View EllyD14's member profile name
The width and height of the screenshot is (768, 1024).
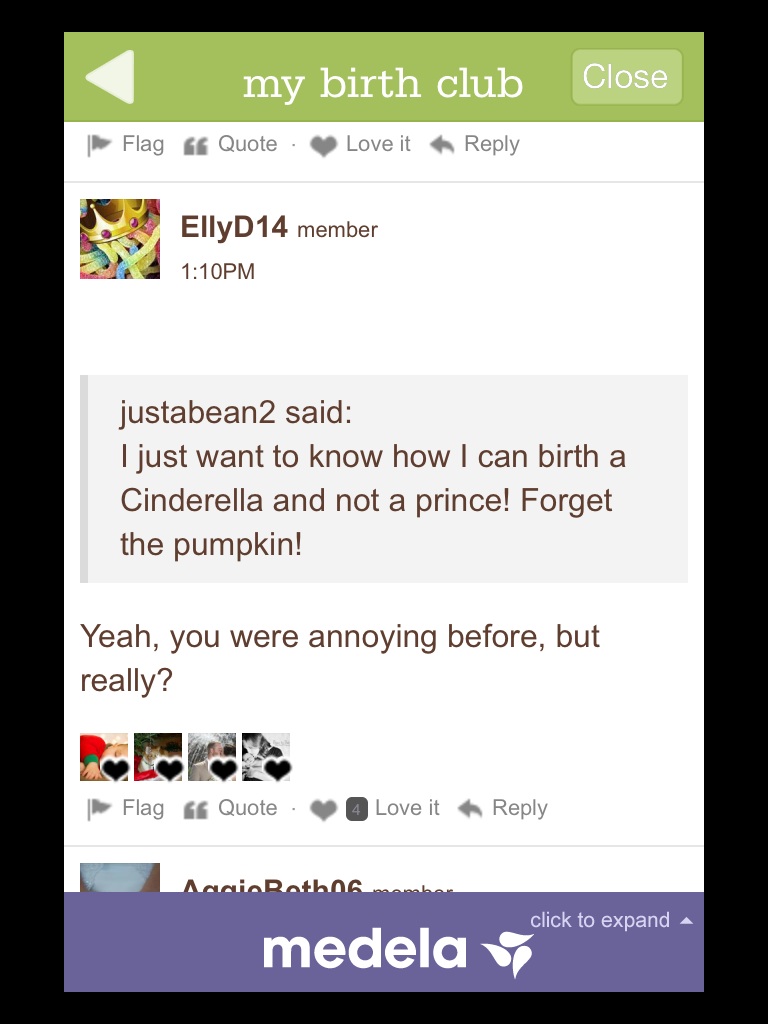click(234, 228)
